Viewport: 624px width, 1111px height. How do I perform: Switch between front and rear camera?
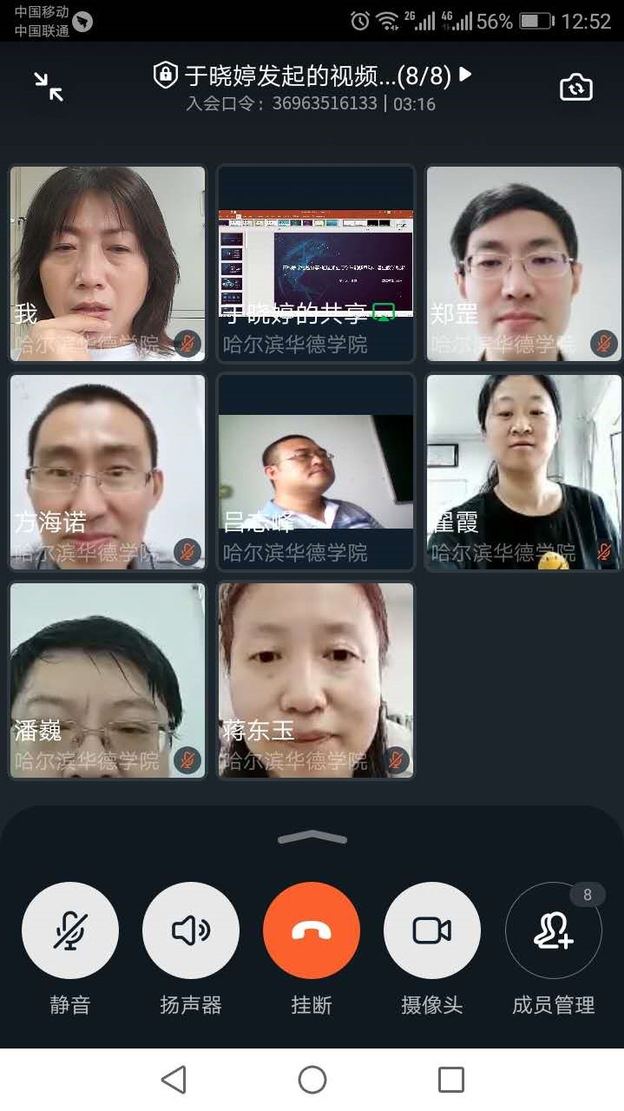575,87
